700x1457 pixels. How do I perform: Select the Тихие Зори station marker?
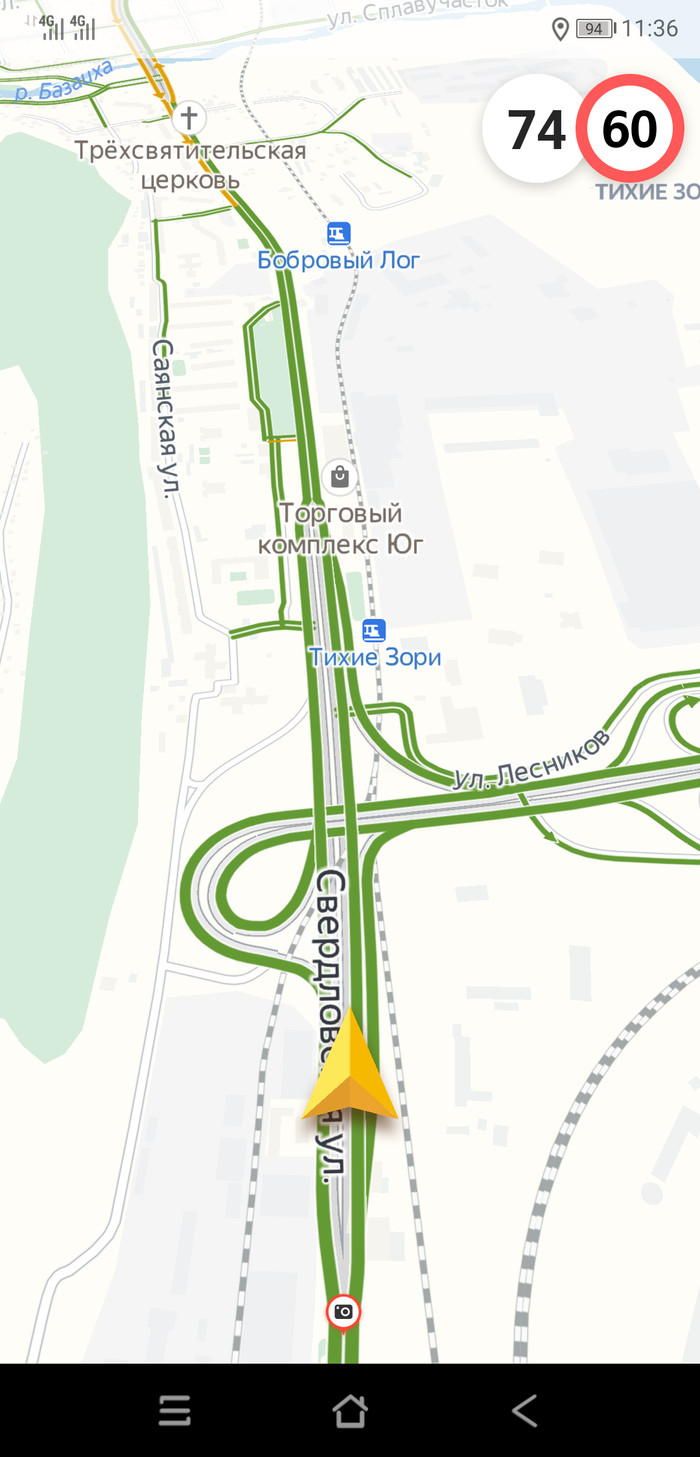373,631
